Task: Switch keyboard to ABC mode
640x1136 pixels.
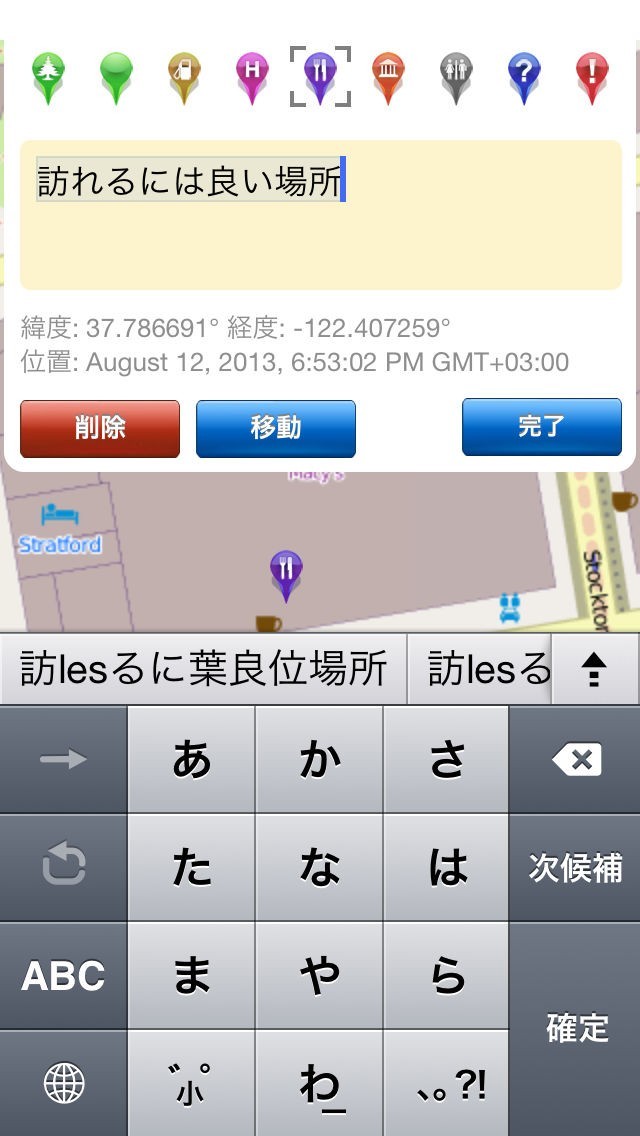Action: (x=63, y=976)
